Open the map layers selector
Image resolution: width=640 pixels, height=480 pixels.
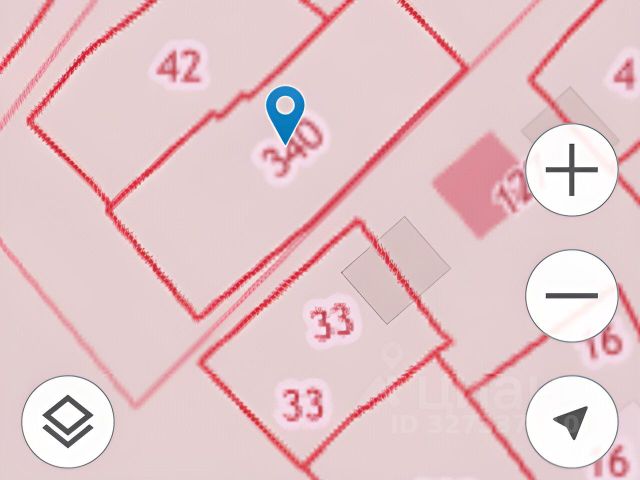[x=68, y=421]
